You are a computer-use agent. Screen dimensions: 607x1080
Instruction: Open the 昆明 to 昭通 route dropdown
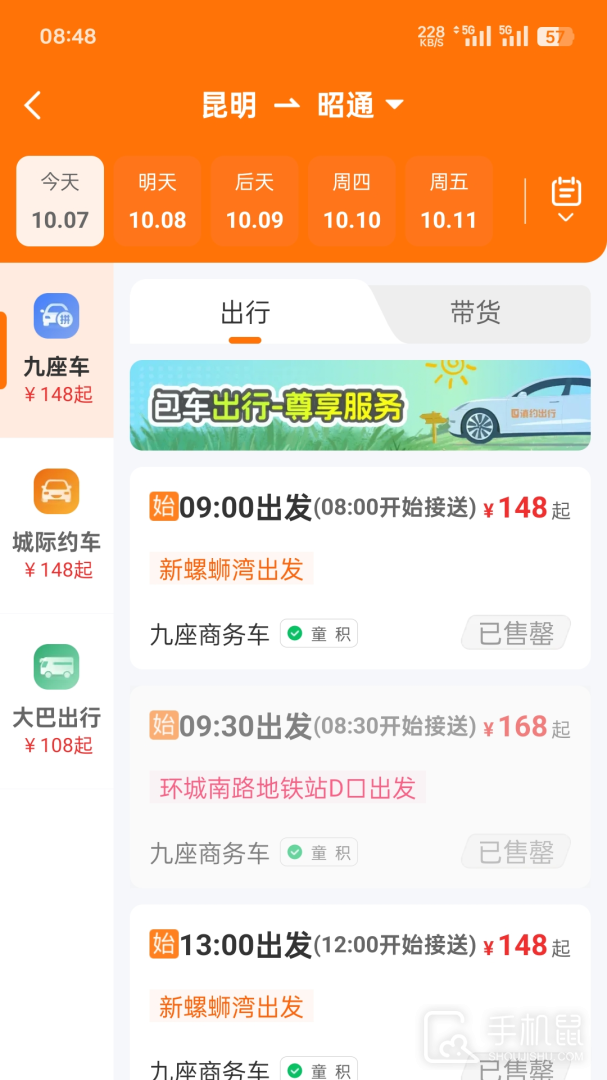point(302,105)
